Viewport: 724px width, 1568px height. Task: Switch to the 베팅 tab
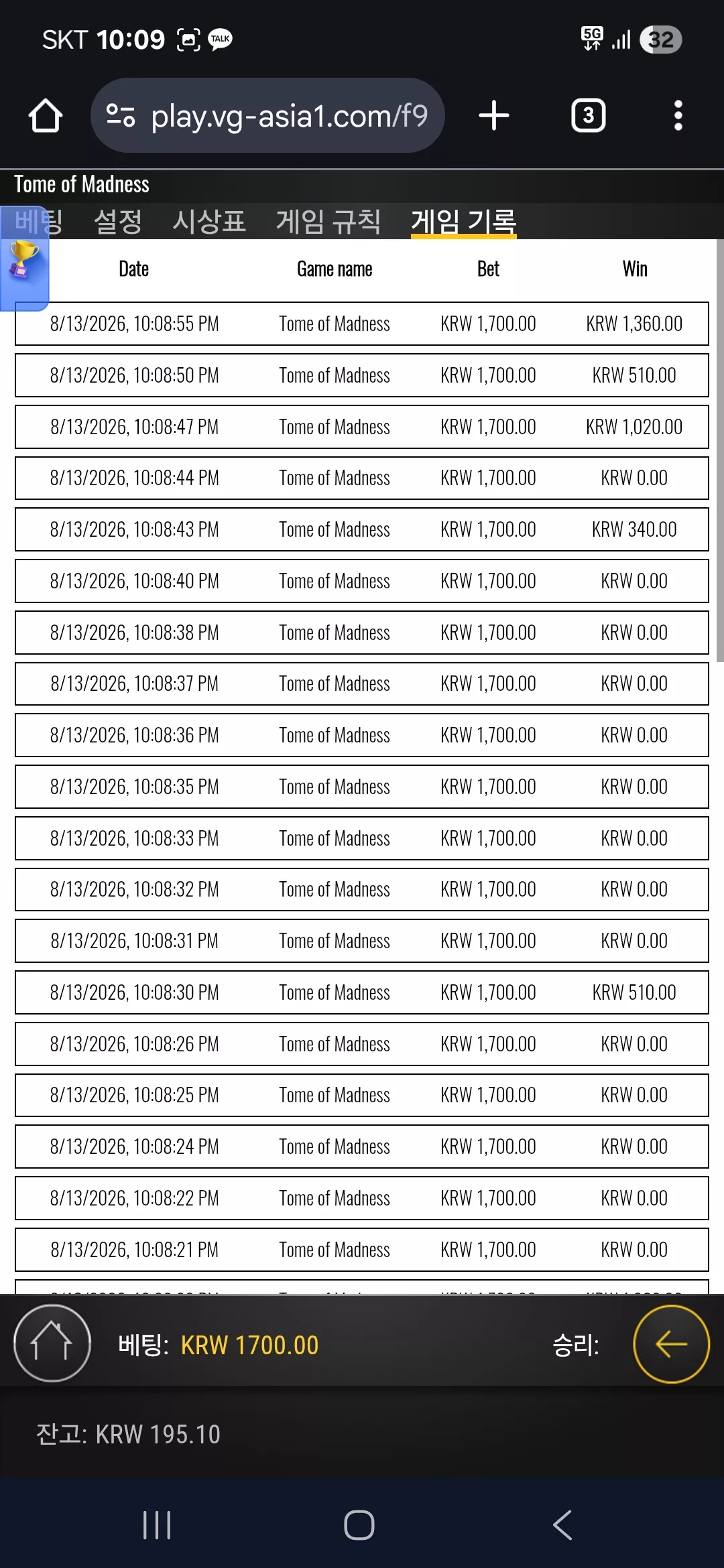point(39,221)
